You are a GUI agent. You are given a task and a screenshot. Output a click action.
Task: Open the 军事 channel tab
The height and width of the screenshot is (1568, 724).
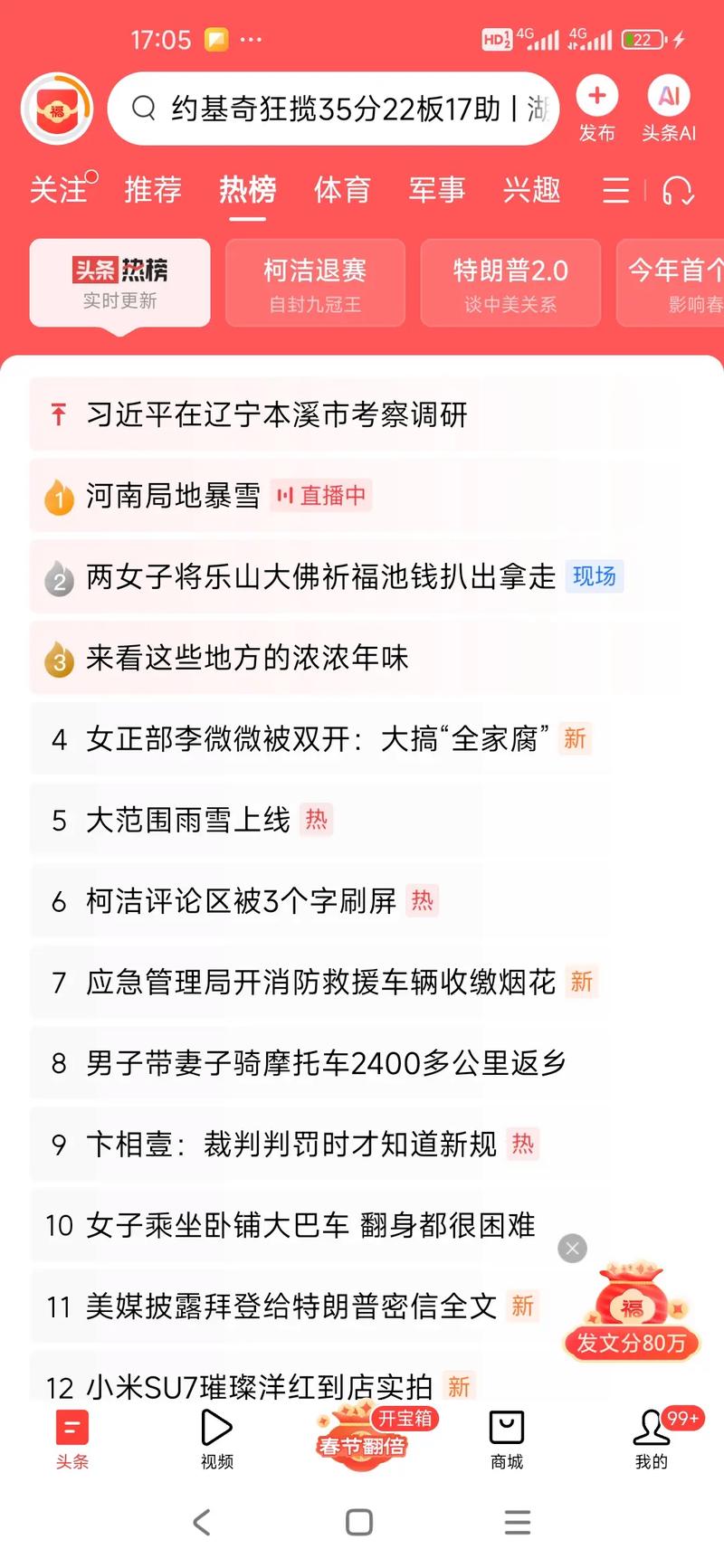click(x=437, y=190)
